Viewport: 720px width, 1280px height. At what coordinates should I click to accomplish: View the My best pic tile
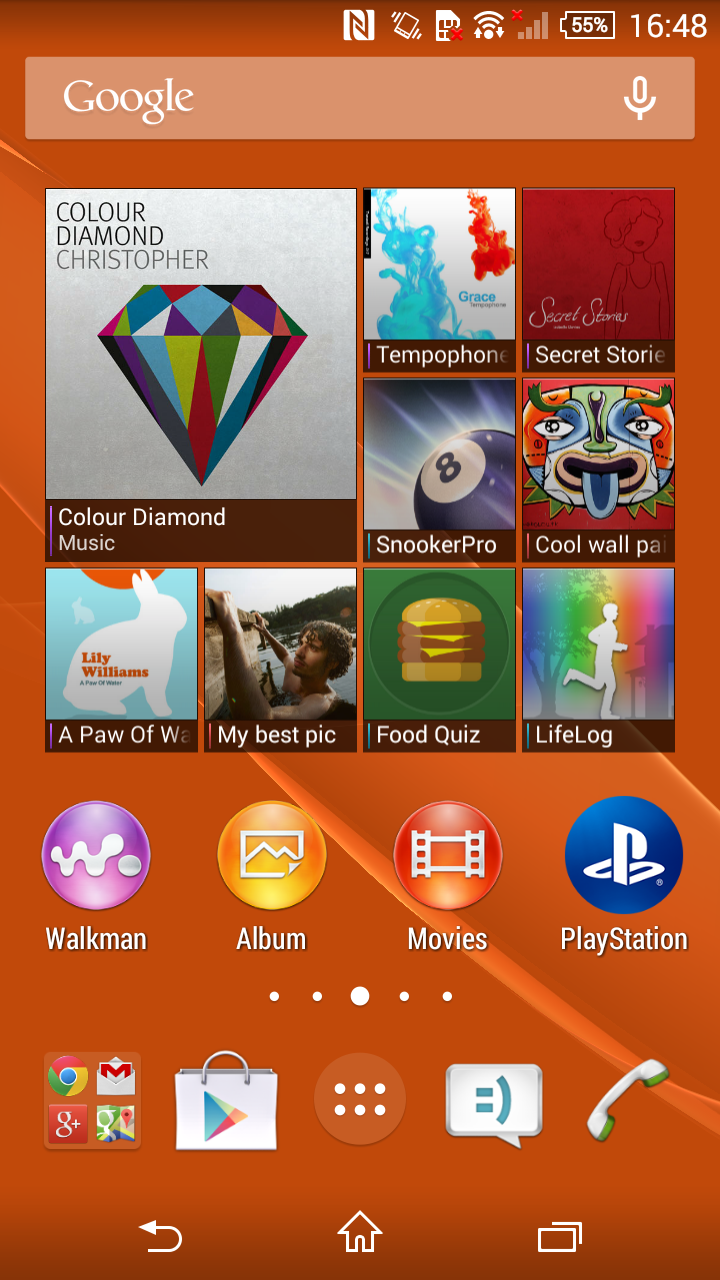coord(280,660)
